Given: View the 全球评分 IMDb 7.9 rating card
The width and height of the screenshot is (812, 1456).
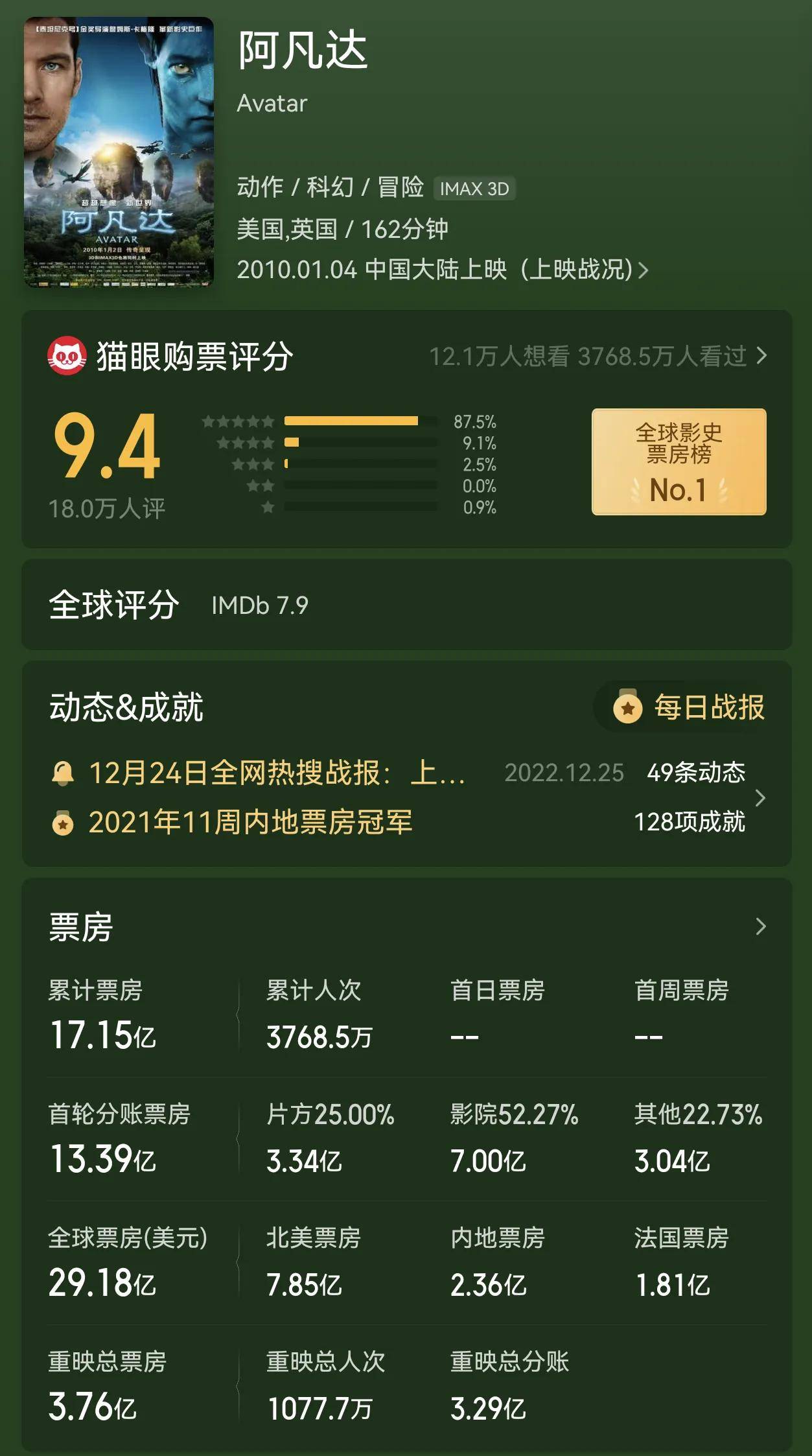Looking at the screenshot, I should click(x=406, y=605).
